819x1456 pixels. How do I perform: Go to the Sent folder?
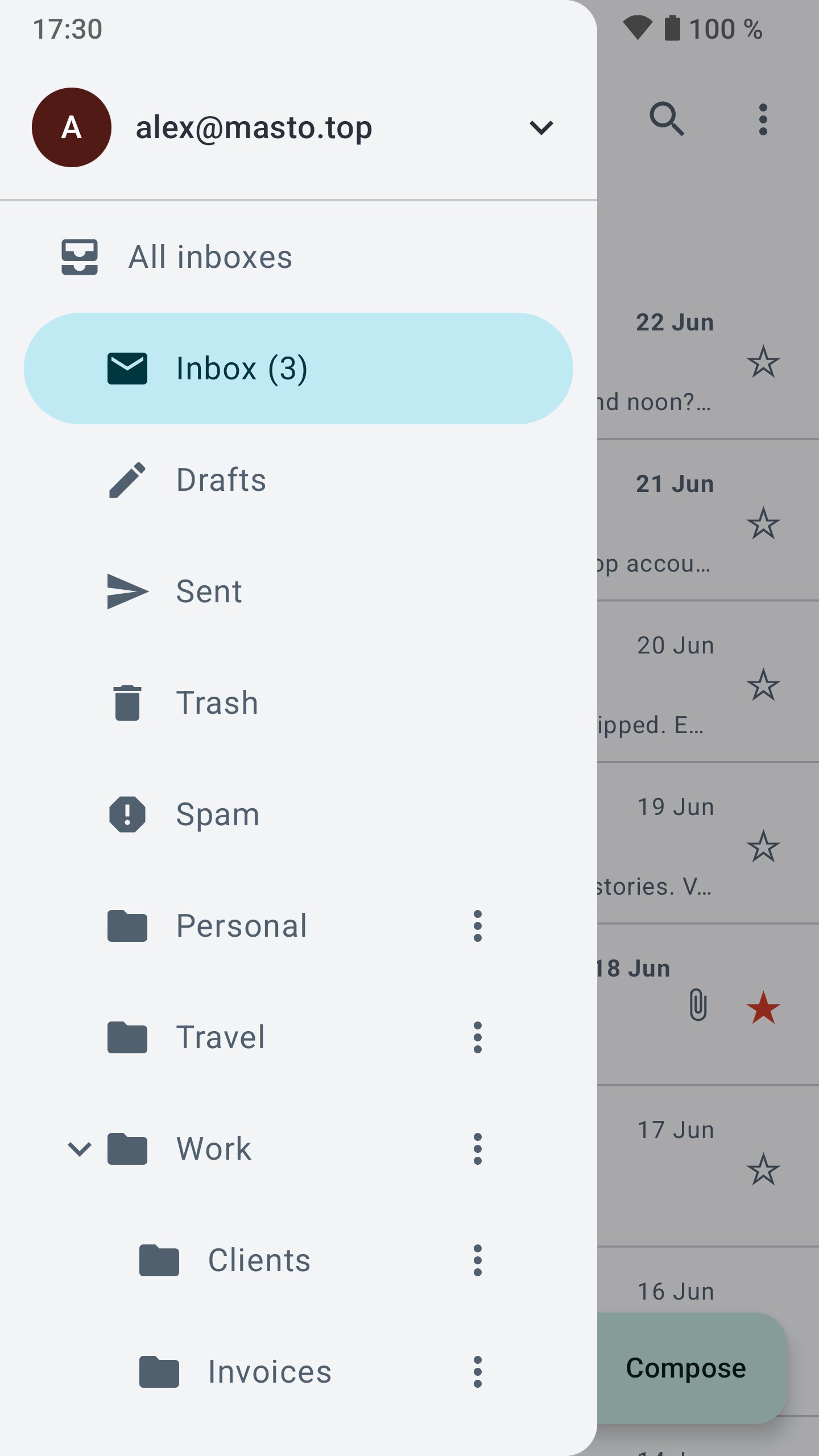pos(299,591)
